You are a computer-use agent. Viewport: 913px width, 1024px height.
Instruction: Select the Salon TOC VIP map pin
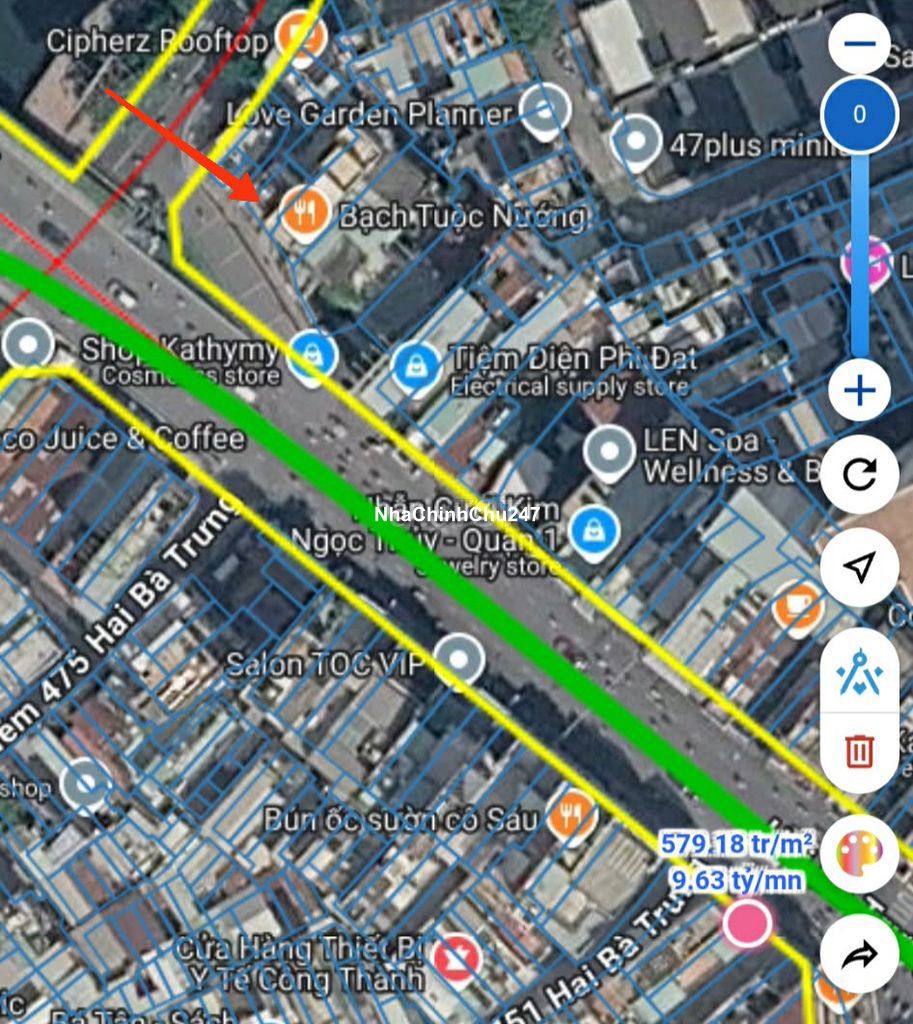460,660
